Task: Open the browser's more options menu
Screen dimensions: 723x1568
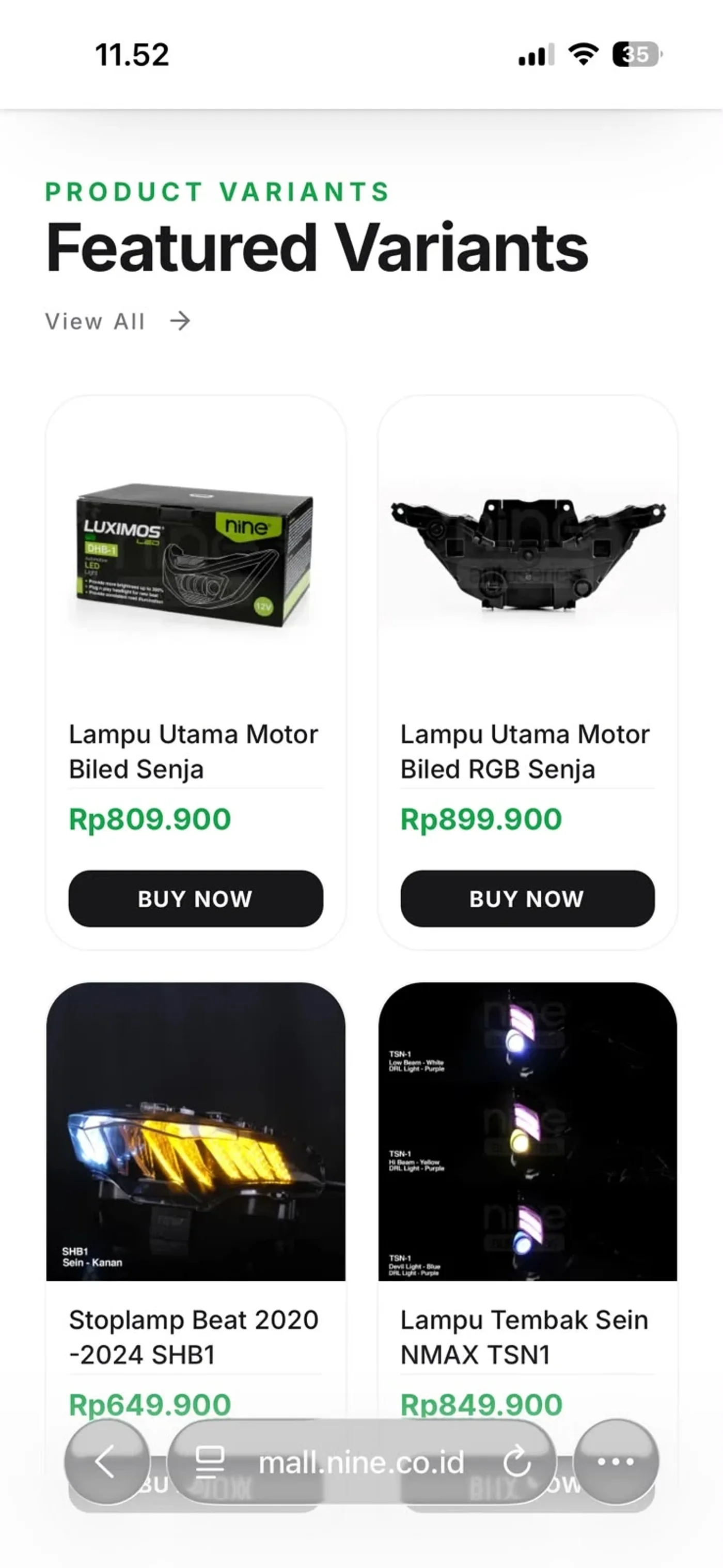Action: pyautogui.click(x=616, y=1462)
